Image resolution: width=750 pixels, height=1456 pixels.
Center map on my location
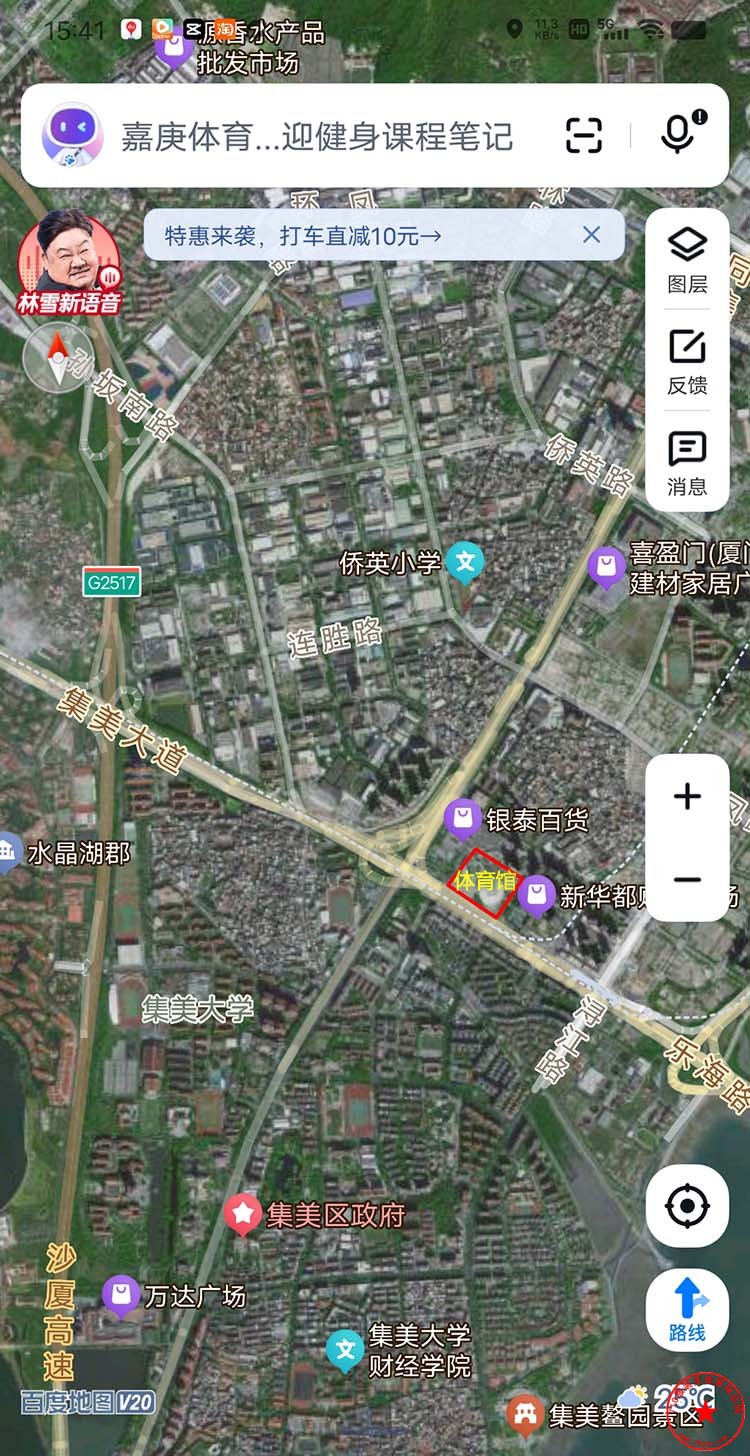click(x=687, y=1206)
